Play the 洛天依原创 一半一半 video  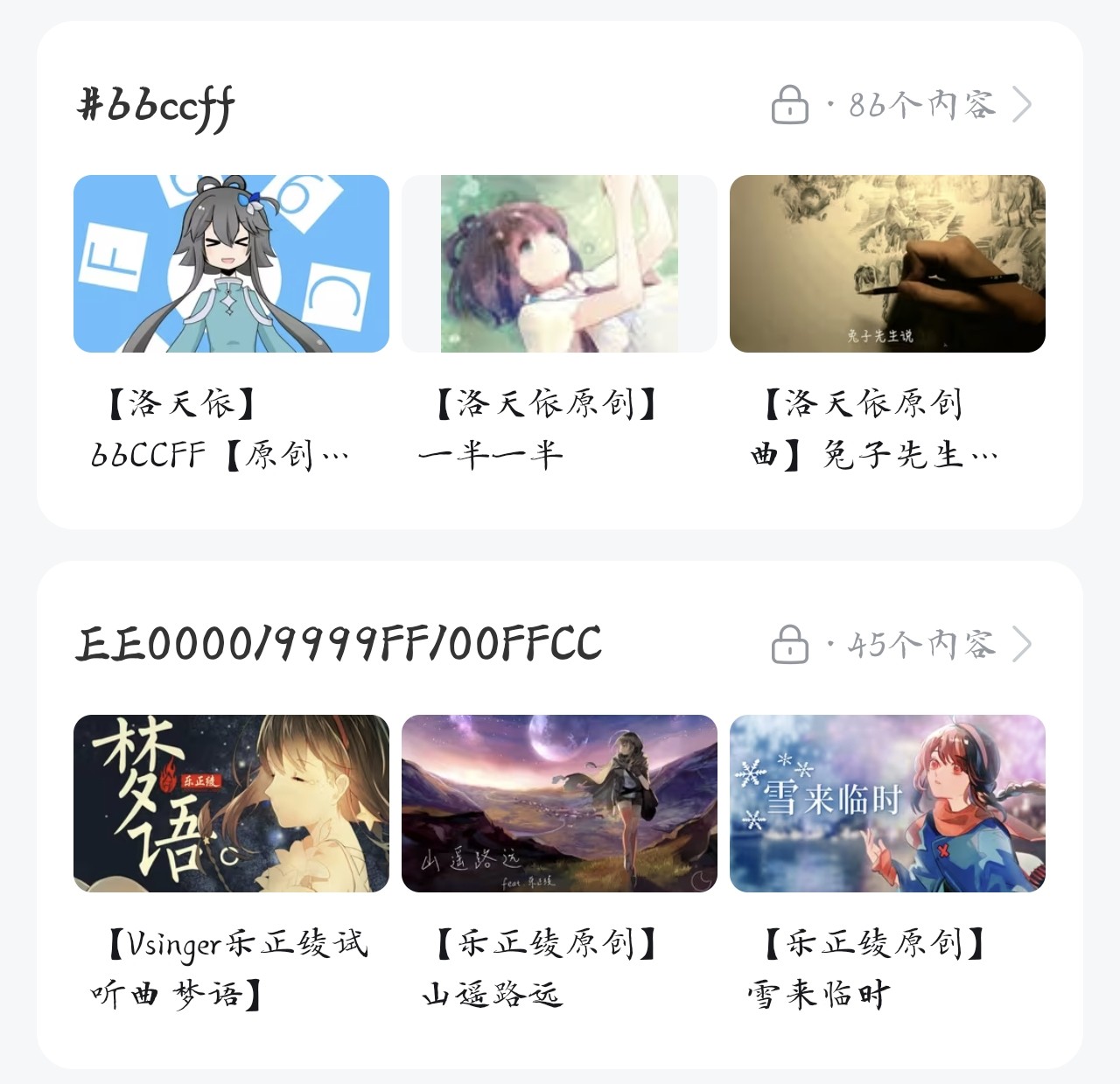pos(559,264)
